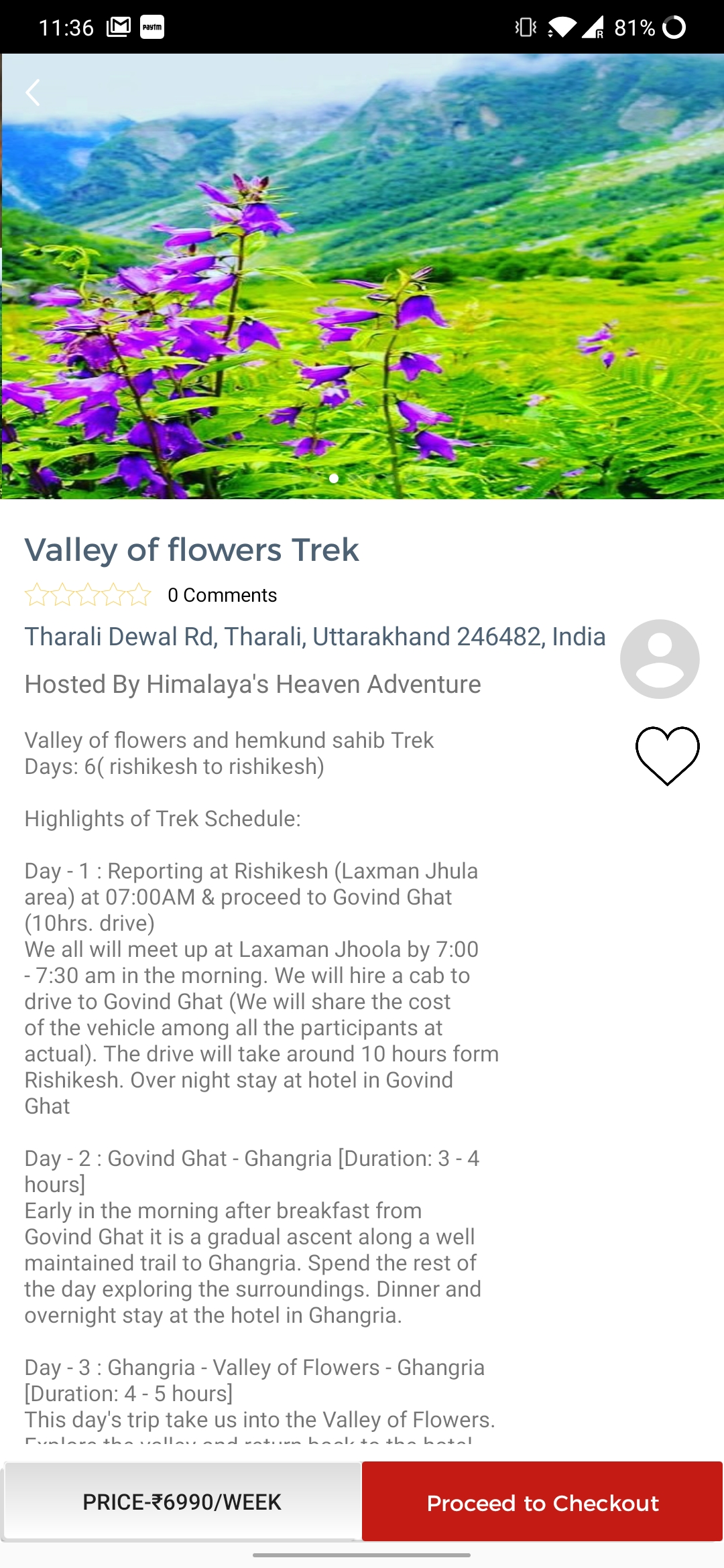Tap the PRICE-₹6990/WEEK button
This screenshot has width=724, height=1568.
tap(182, 1502)
